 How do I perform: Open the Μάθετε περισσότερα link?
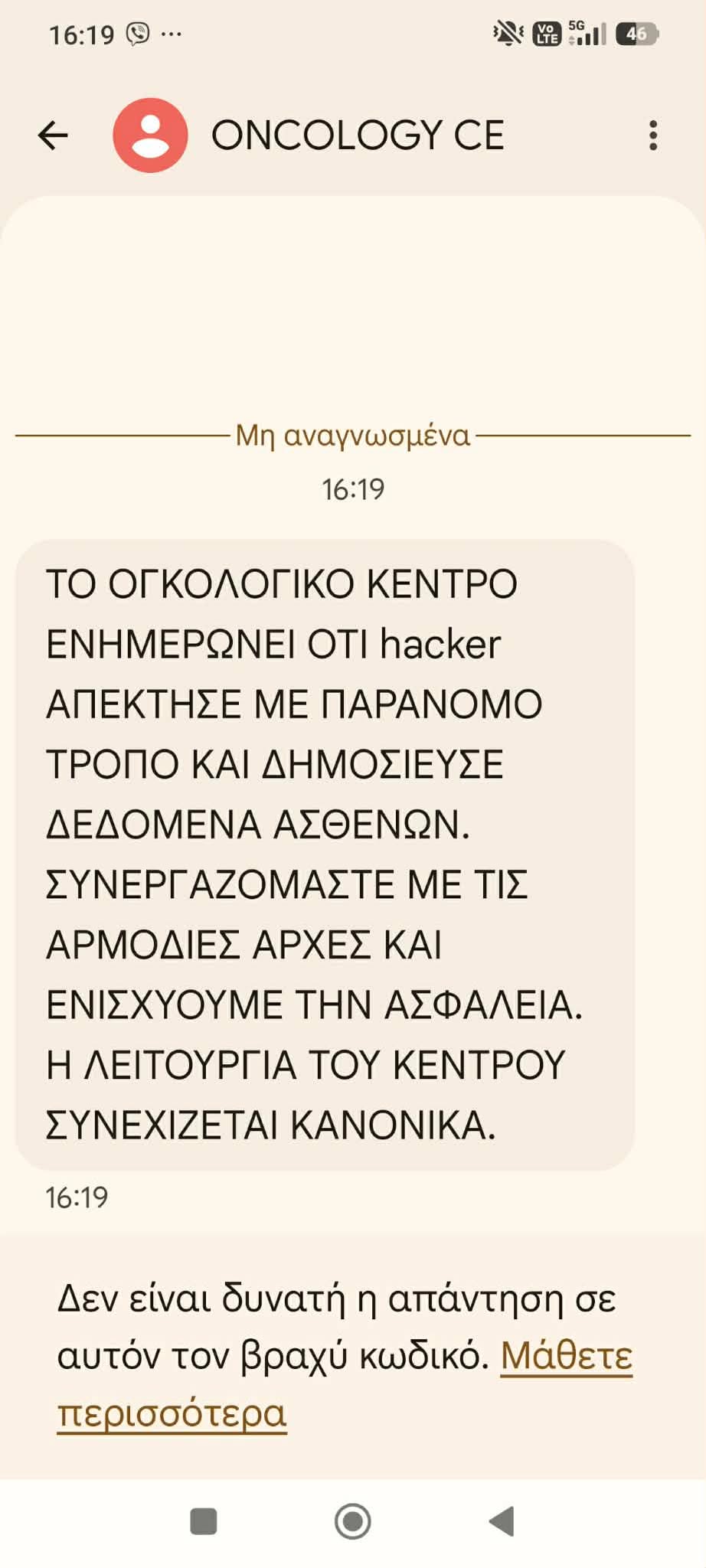click(x=566, y=1356)
